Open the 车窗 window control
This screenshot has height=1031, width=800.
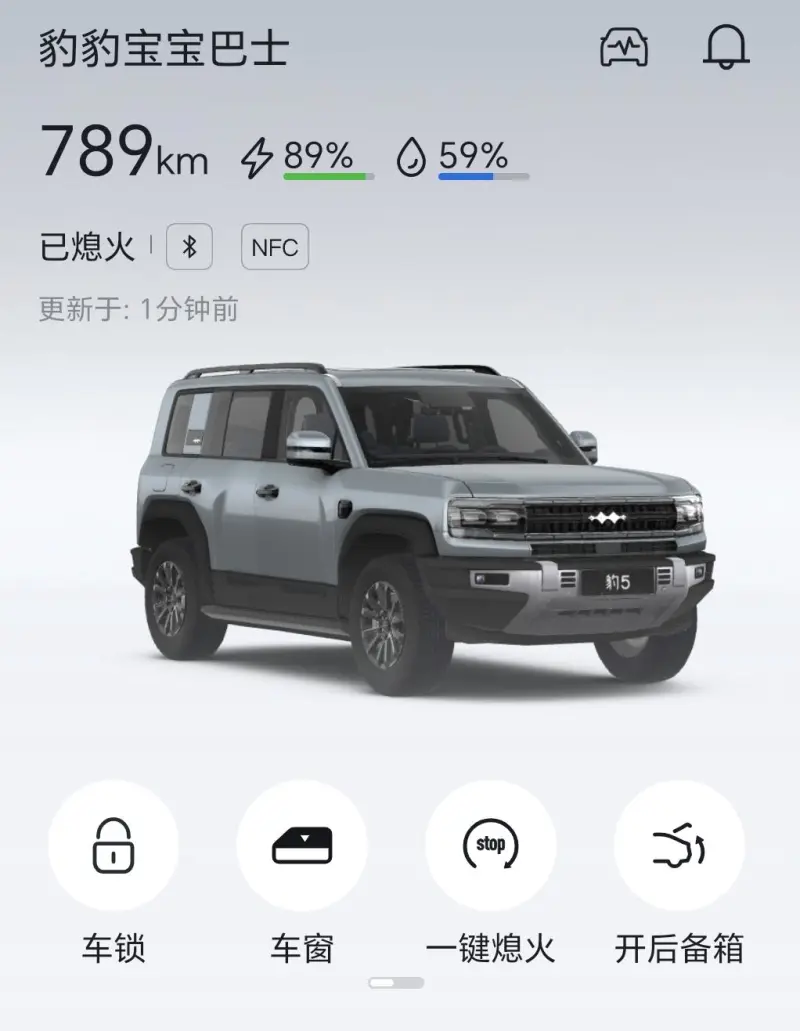(301, 845)
